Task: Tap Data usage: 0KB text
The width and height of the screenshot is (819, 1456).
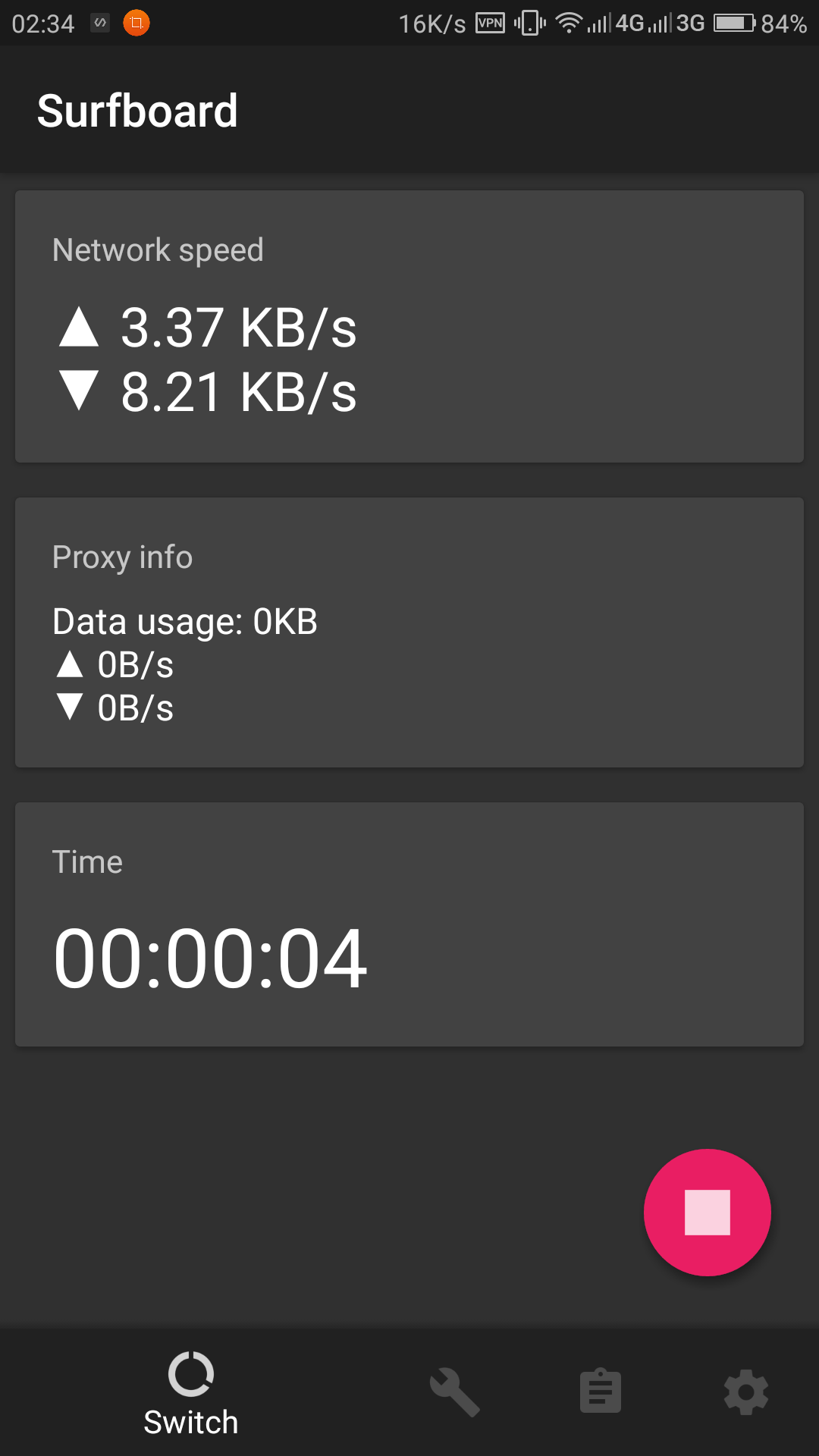Action: (184, 622)
